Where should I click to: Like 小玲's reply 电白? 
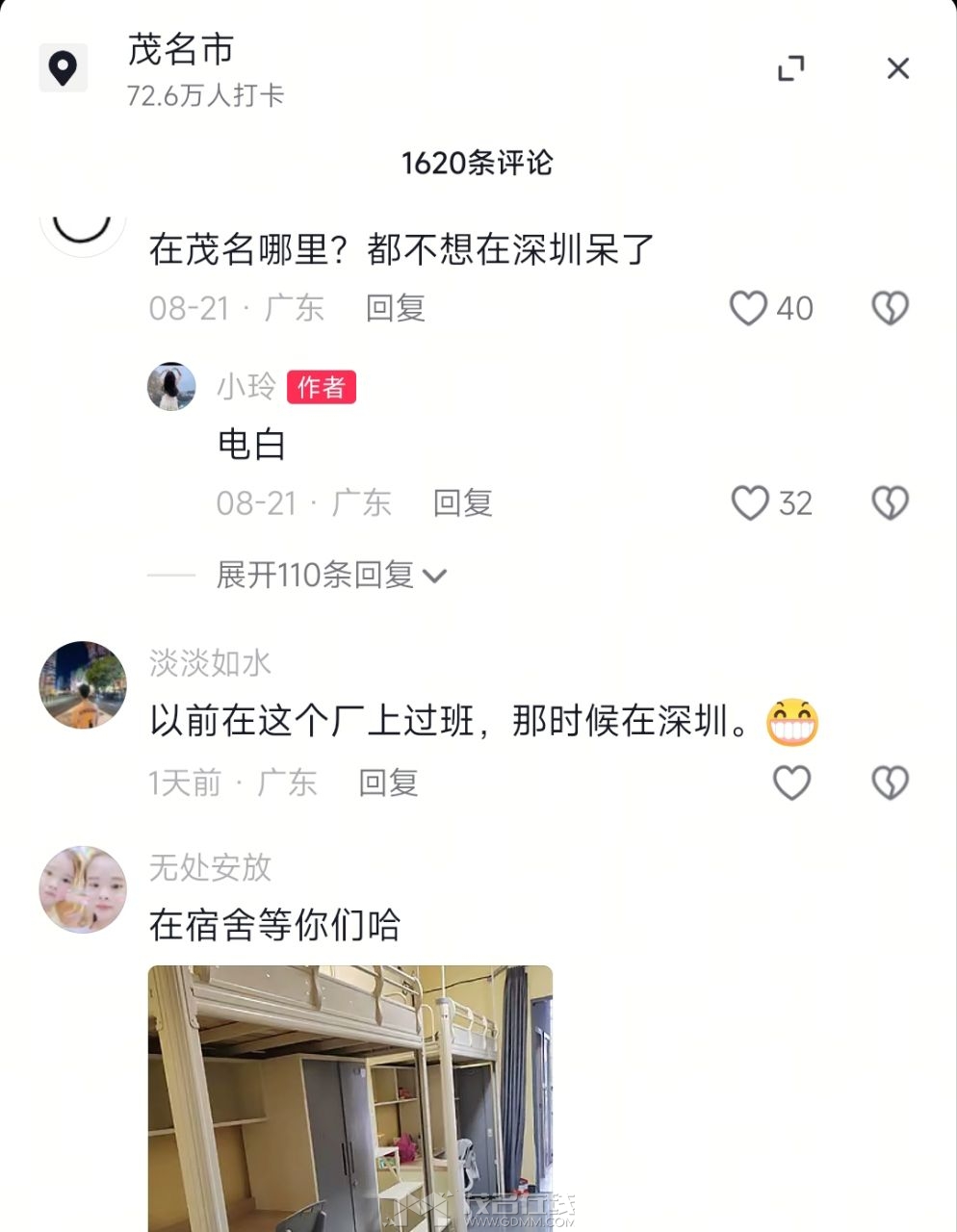pyautogui.click(x=750, y=502)
